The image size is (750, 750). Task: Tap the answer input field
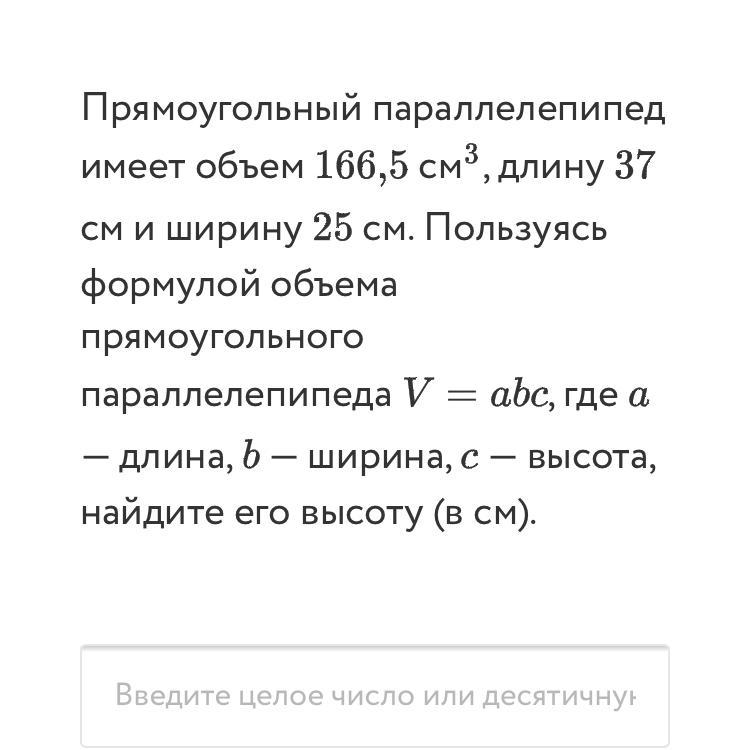pyautogui.click(x=375, y=695)
